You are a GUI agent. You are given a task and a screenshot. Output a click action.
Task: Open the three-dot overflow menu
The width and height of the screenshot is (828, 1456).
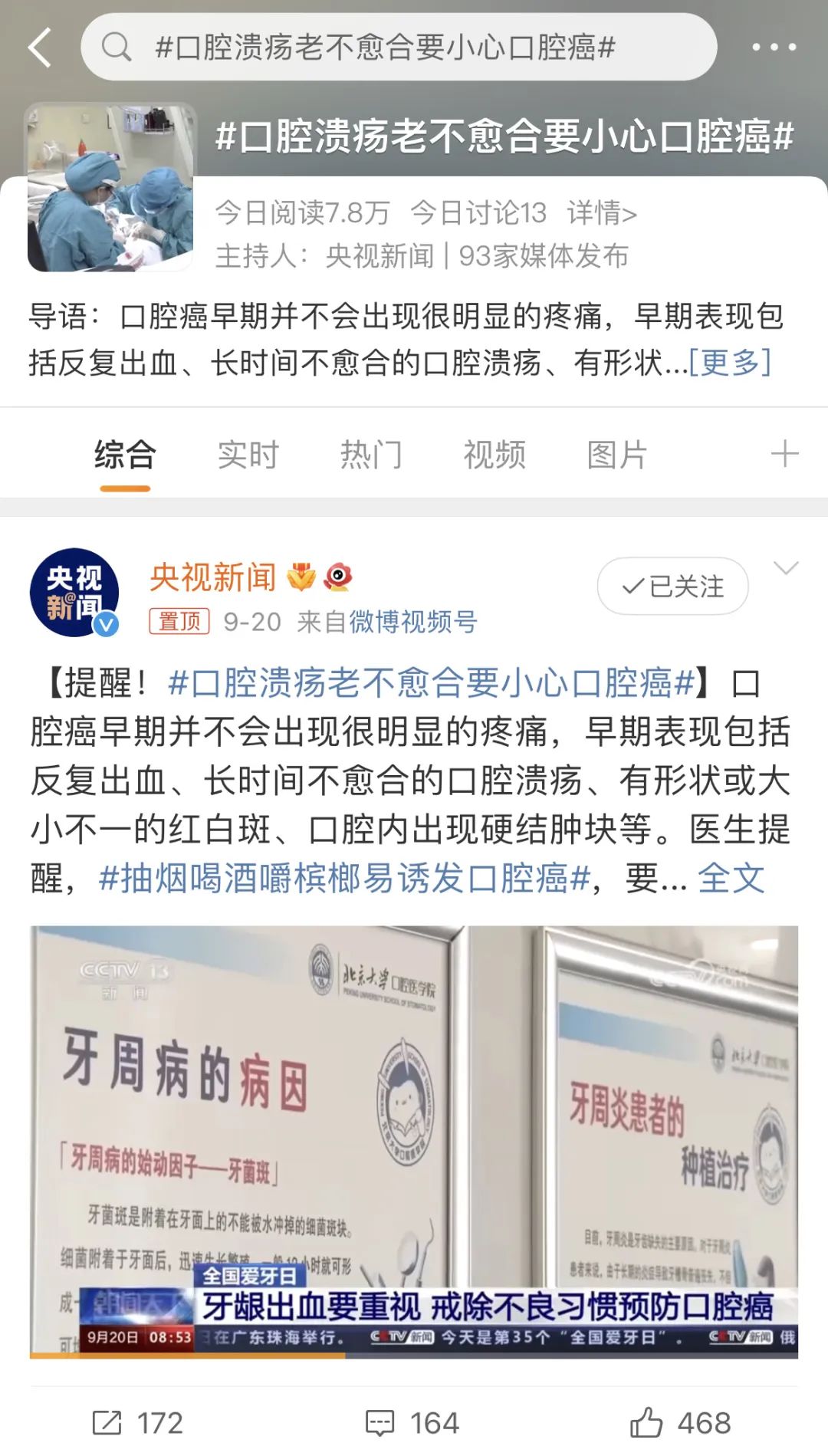(773, 48)
